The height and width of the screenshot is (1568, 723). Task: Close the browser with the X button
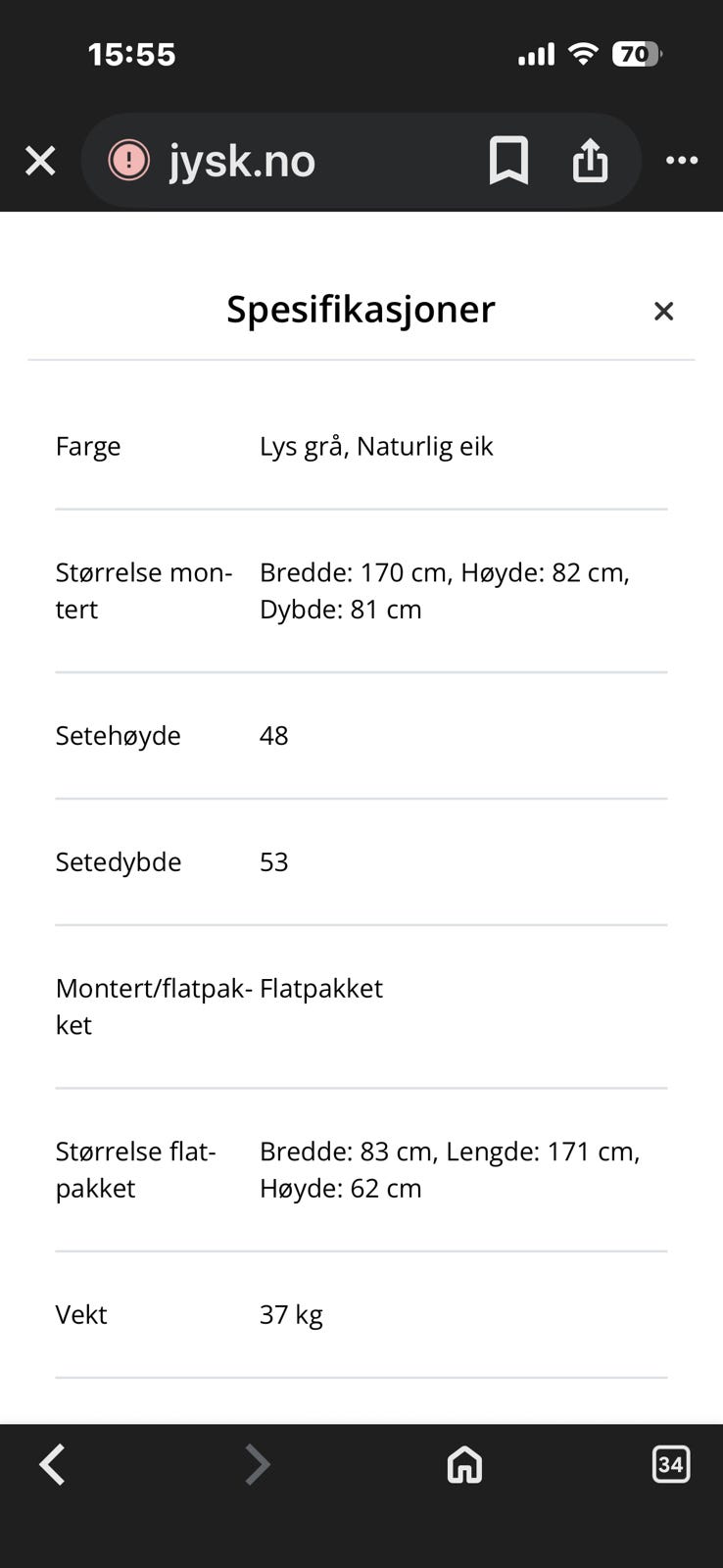(40, 160)
